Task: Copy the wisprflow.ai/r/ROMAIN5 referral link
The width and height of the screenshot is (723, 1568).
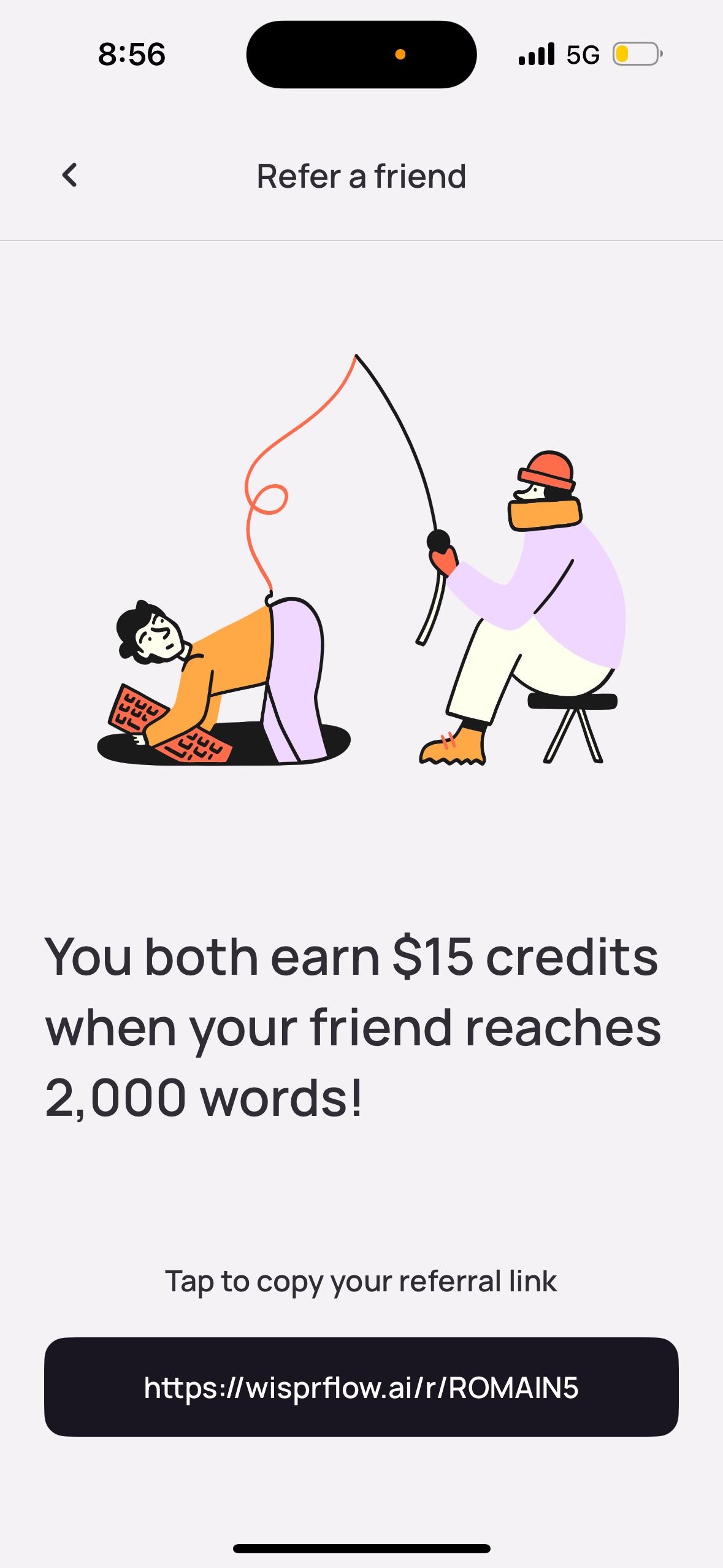Action: tap(361, 1387)
